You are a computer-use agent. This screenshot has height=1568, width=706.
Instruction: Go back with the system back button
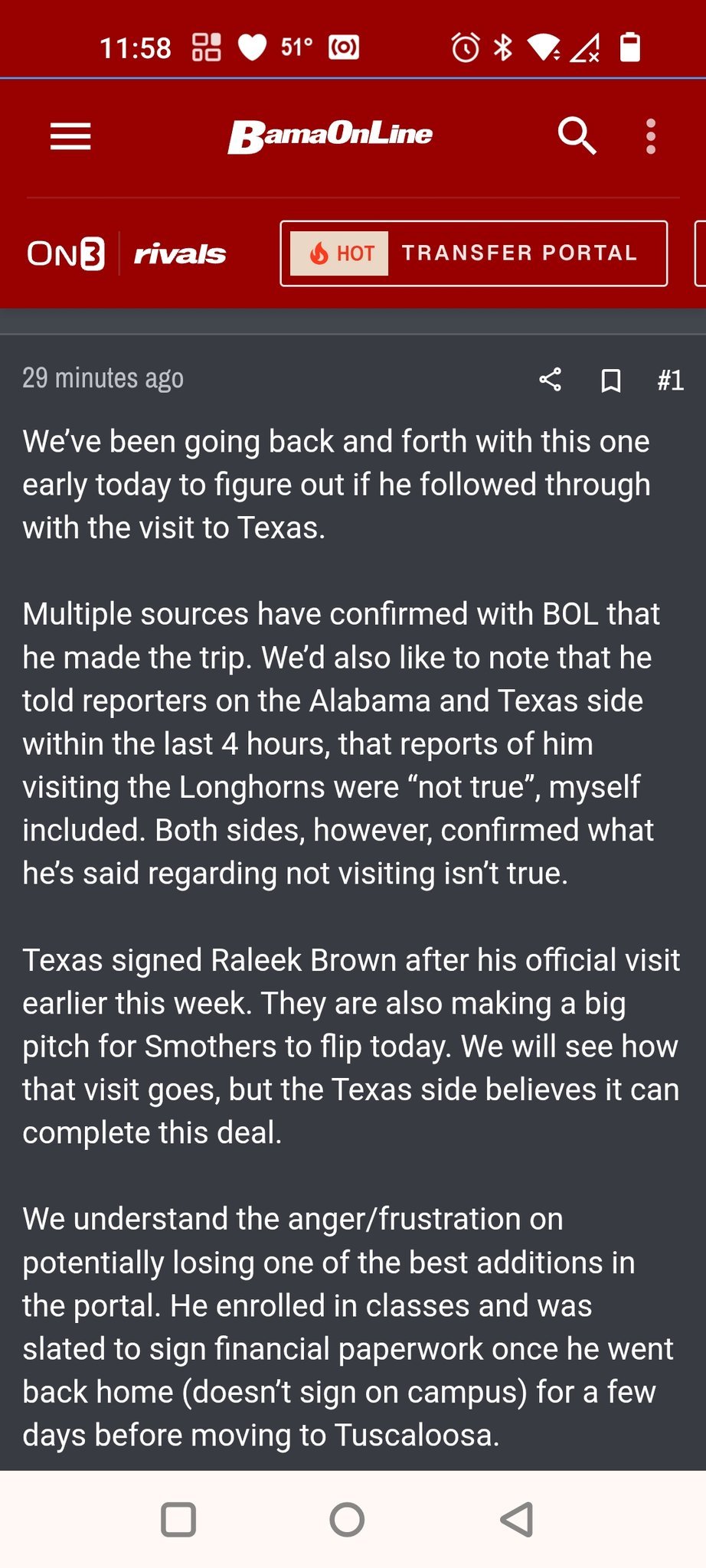(x=517, y=1519)
